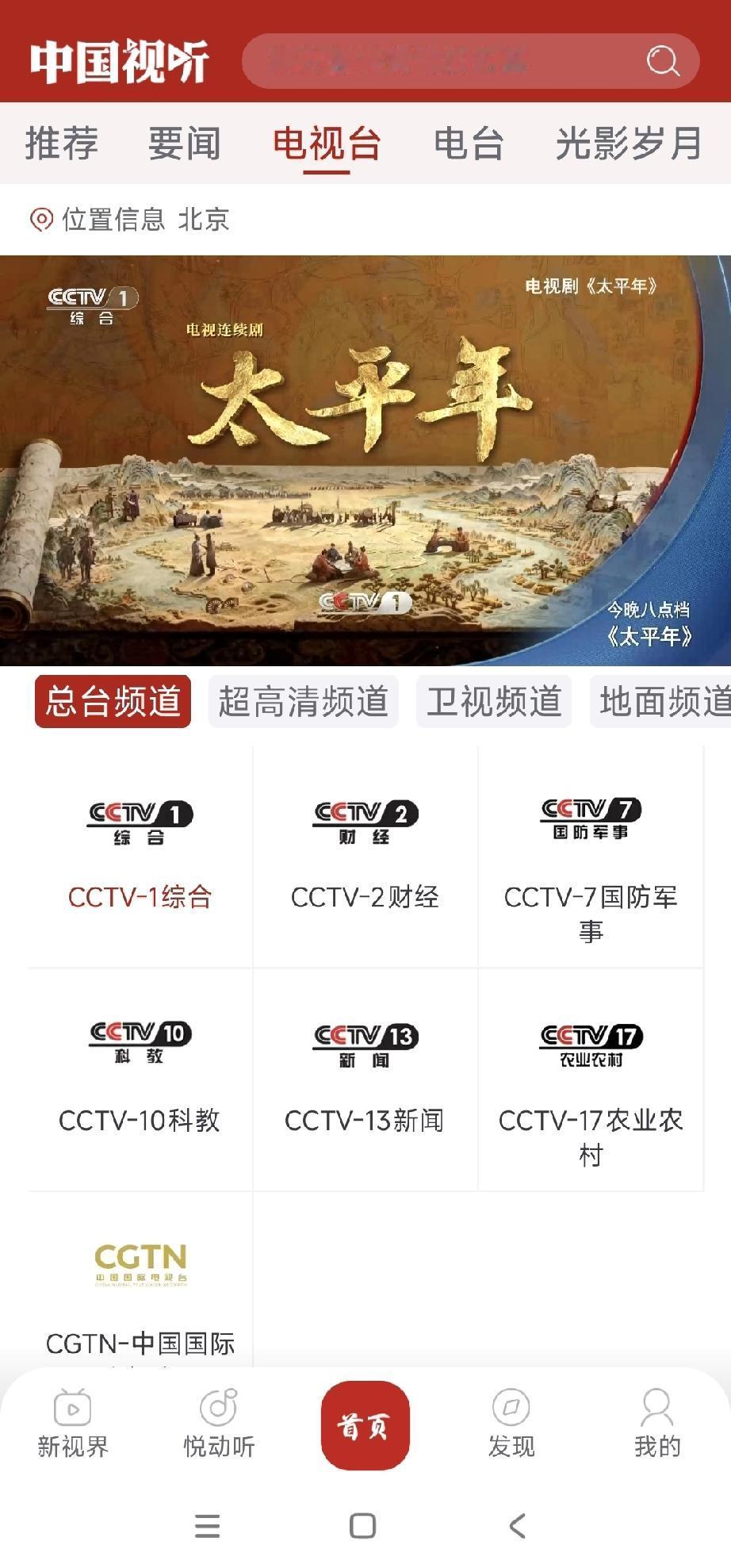731x1568 pixels.
Task: Select the 卫视频道 channel filter
Action: coord(493,701)
